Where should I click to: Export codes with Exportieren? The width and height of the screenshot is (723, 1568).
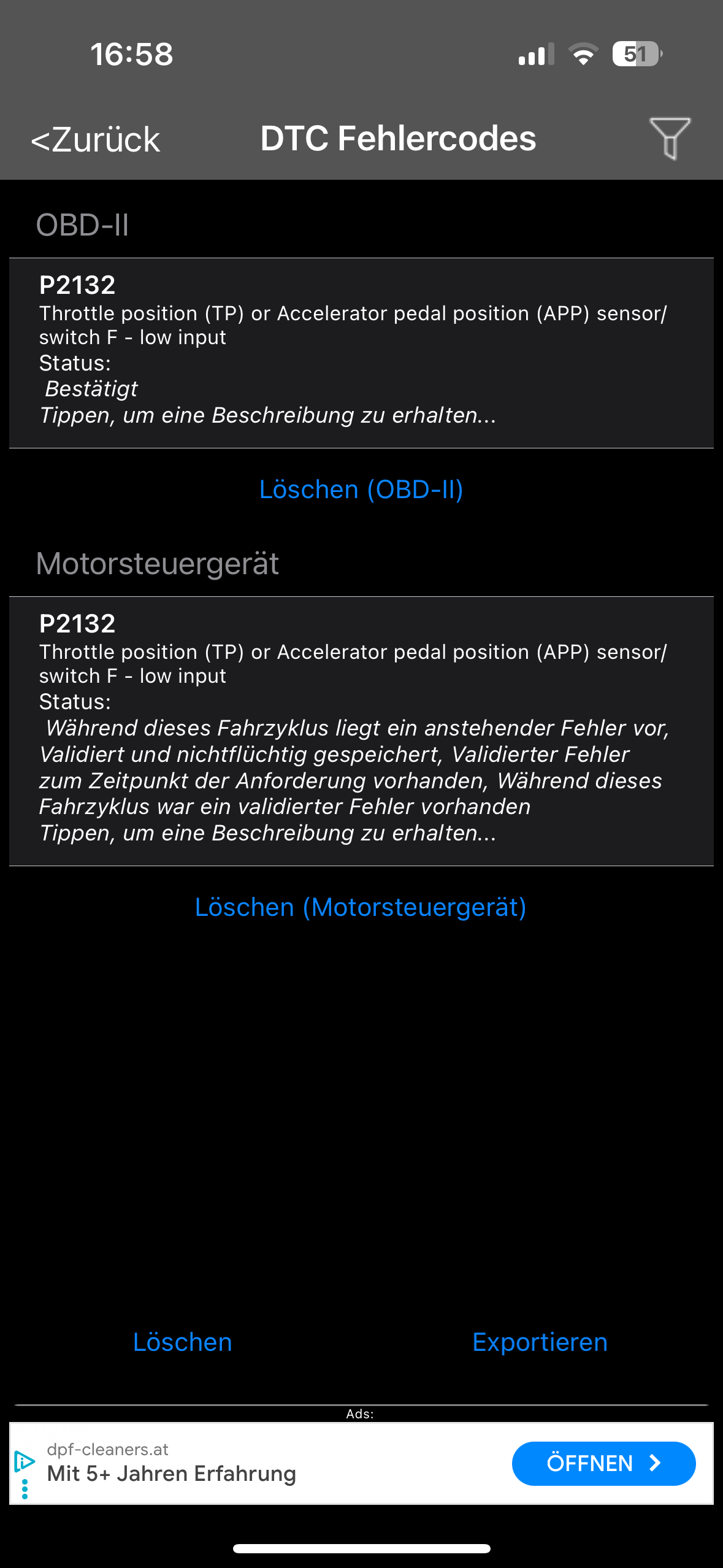[x=540, y=1342]
